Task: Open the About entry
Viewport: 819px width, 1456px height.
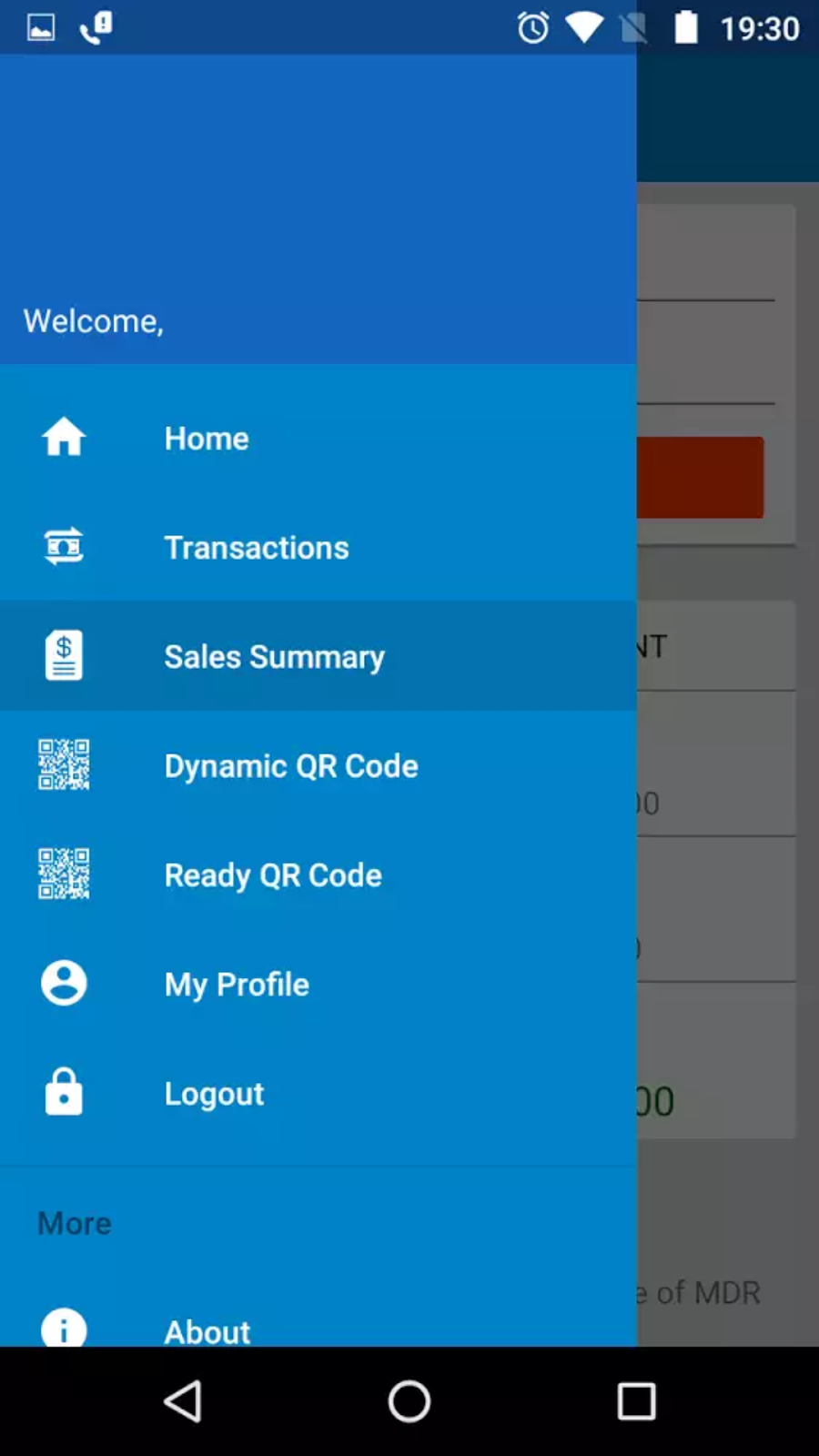Action: pyautogui.click(x=207, y=1330)
